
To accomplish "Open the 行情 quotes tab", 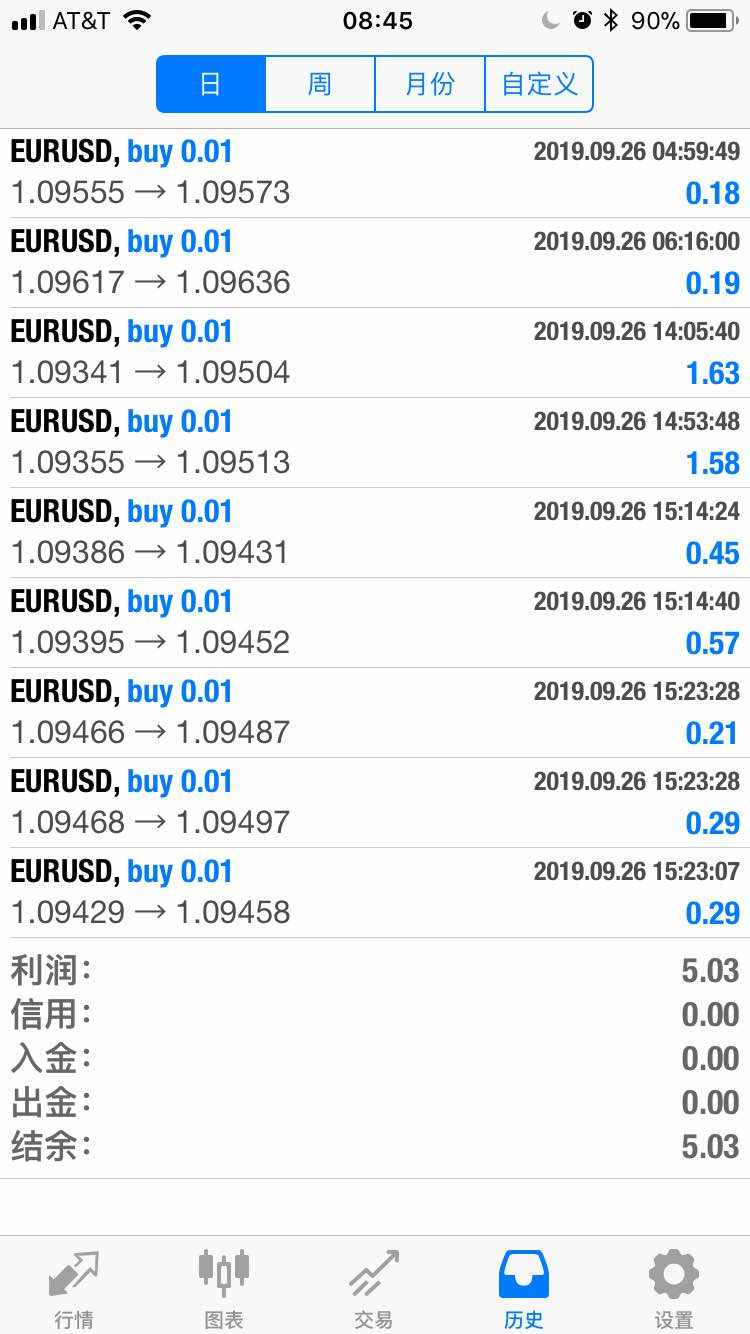I will click(74, 1288).
